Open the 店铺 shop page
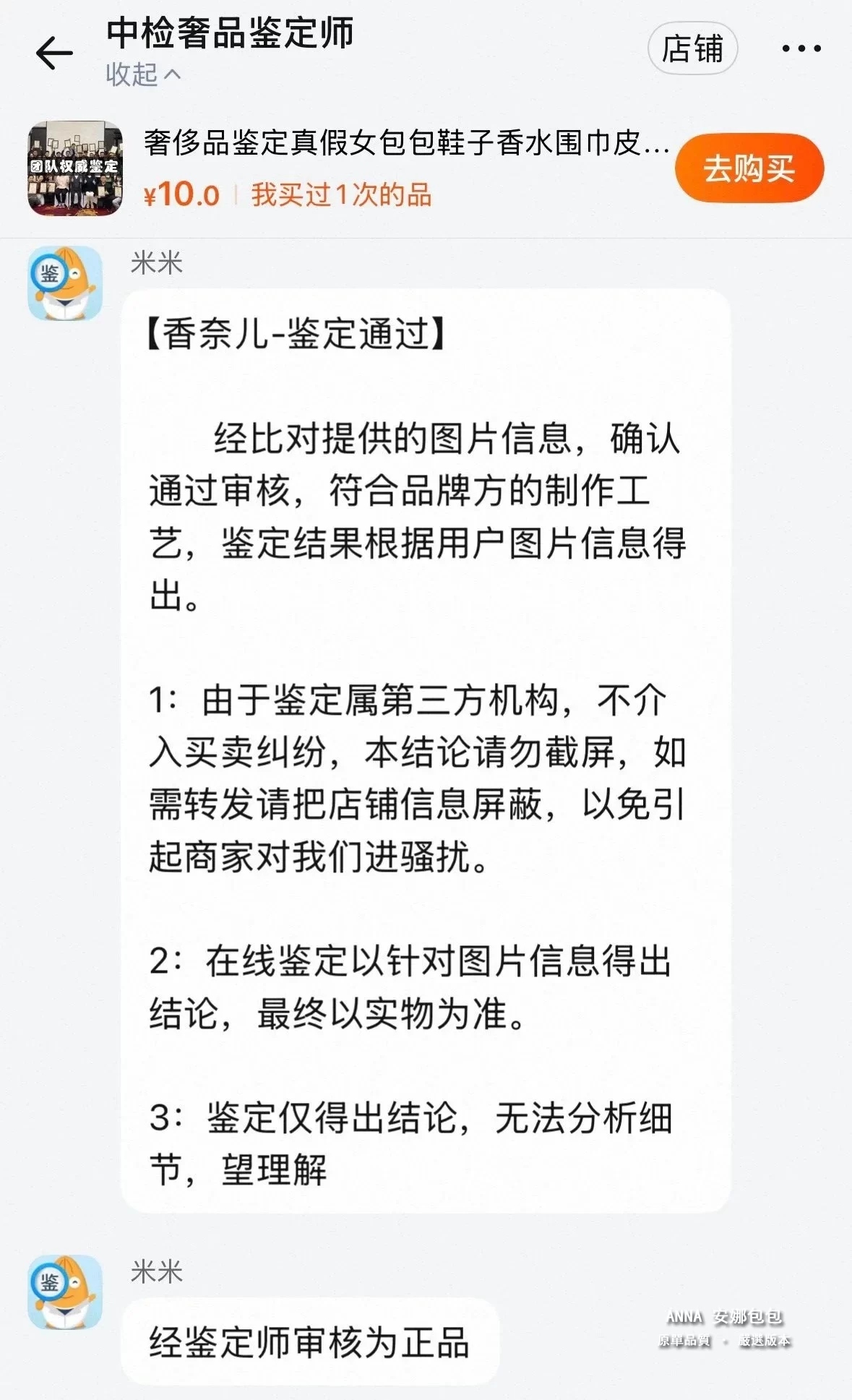 click(692, 49)
